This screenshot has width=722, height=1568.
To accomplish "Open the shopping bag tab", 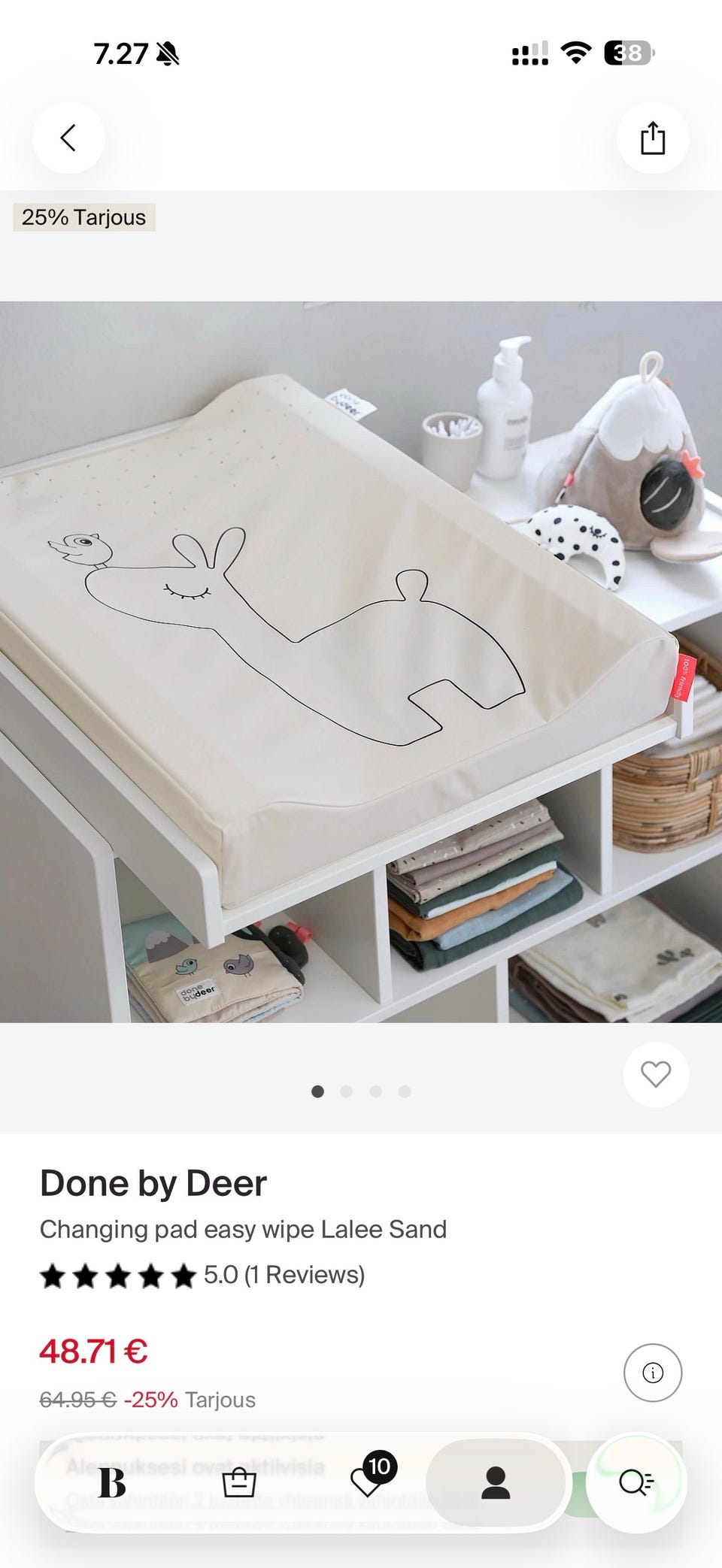I will pyautogui.click(x=239, y=1482).
